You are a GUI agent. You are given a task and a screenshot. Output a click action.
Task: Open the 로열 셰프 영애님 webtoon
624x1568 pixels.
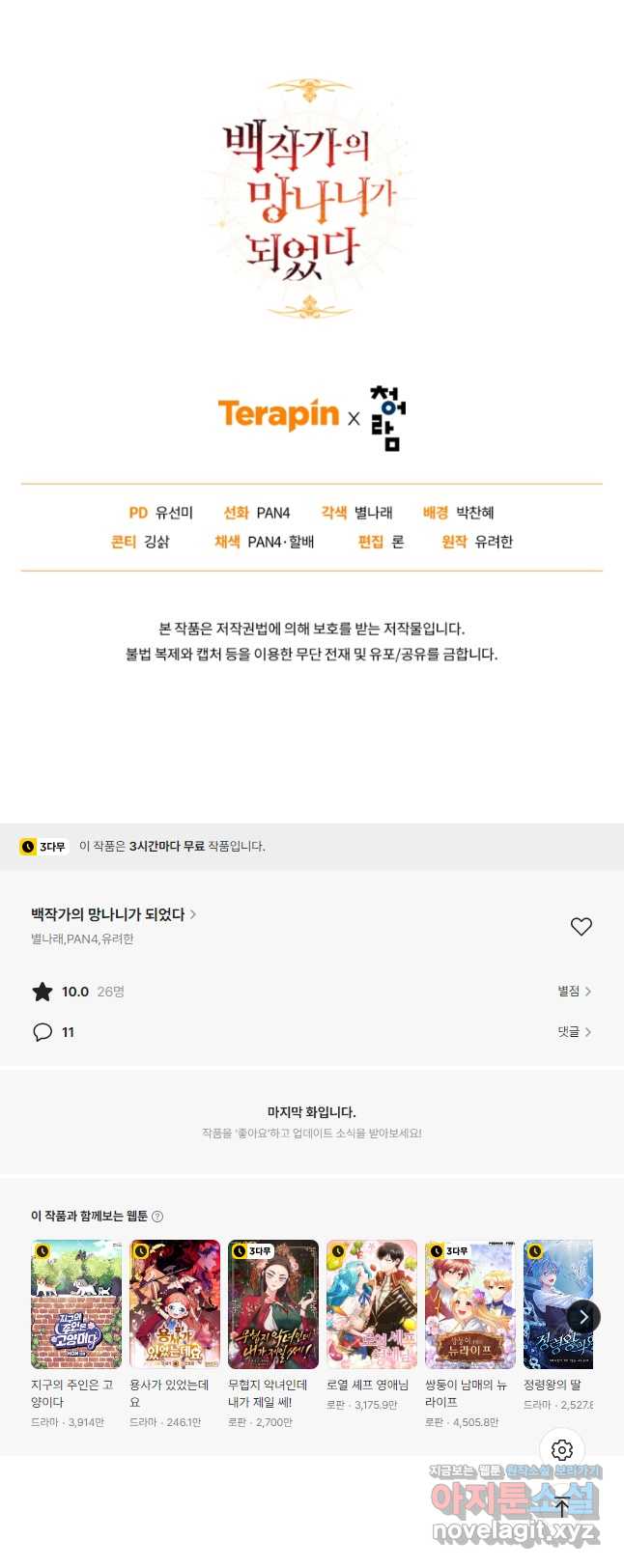(x=372, y=1304)
